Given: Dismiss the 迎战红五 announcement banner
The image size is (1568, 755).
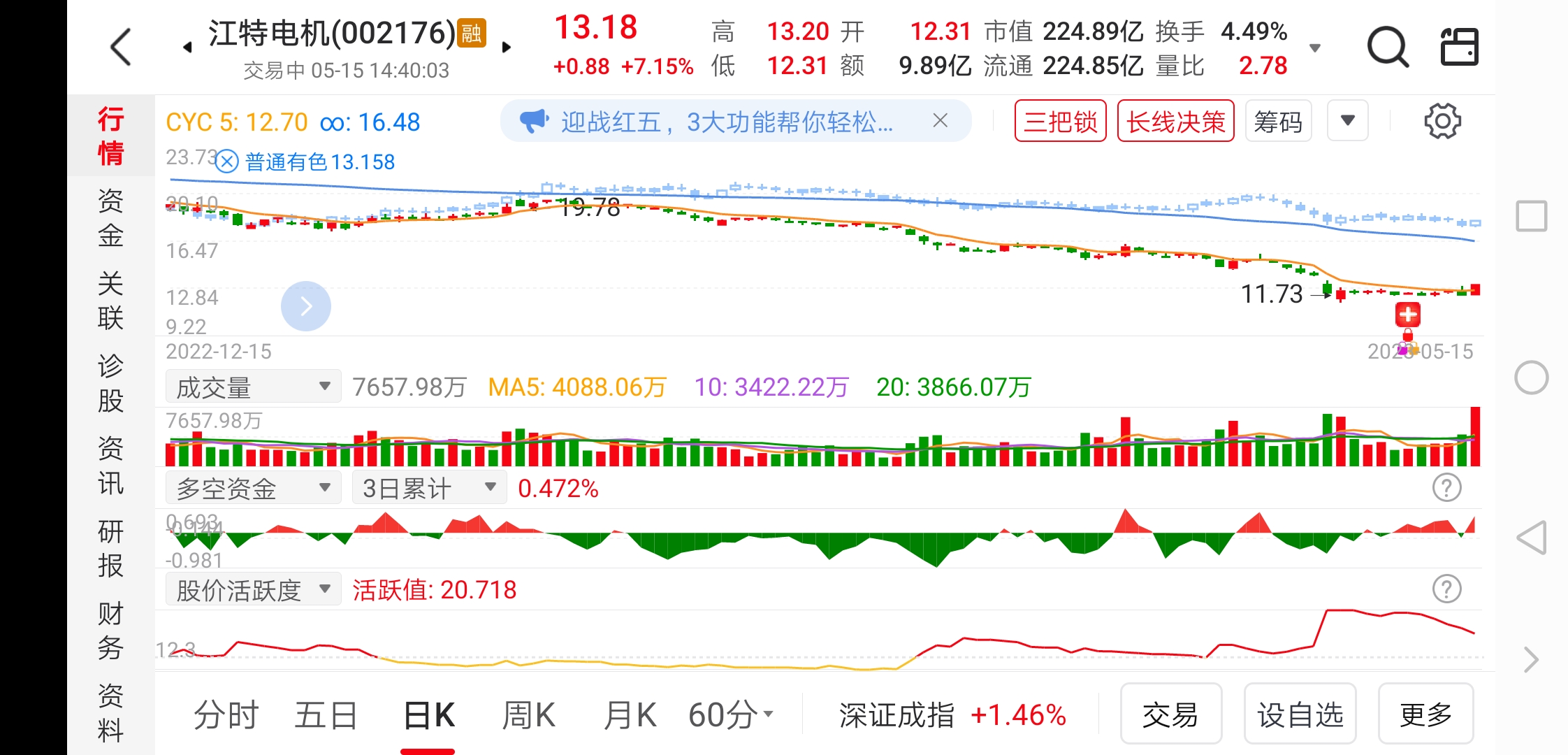Looking at the screenshot, I should [x=941, y=121].
